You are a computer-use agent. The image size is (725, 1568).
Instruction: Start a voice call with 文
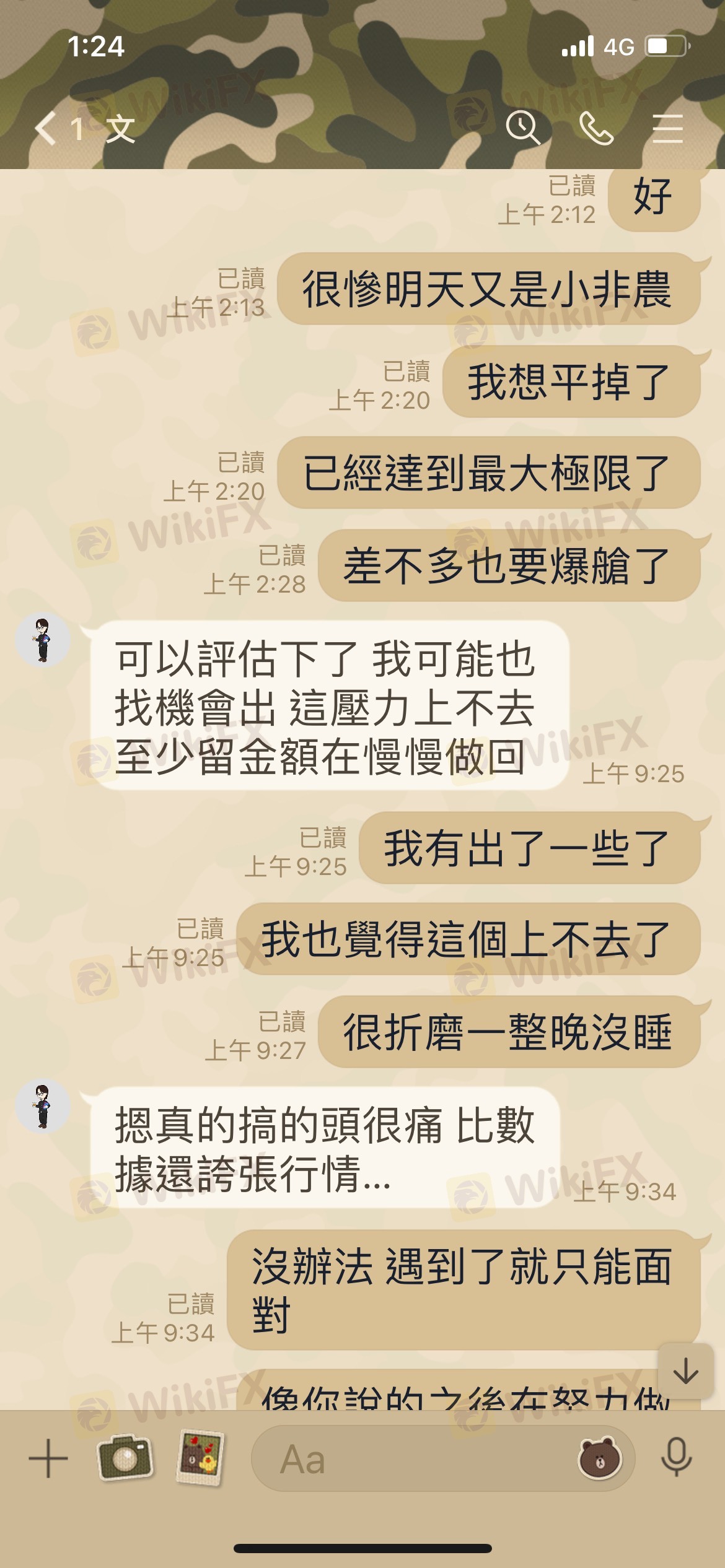click(x=595, y=128)
